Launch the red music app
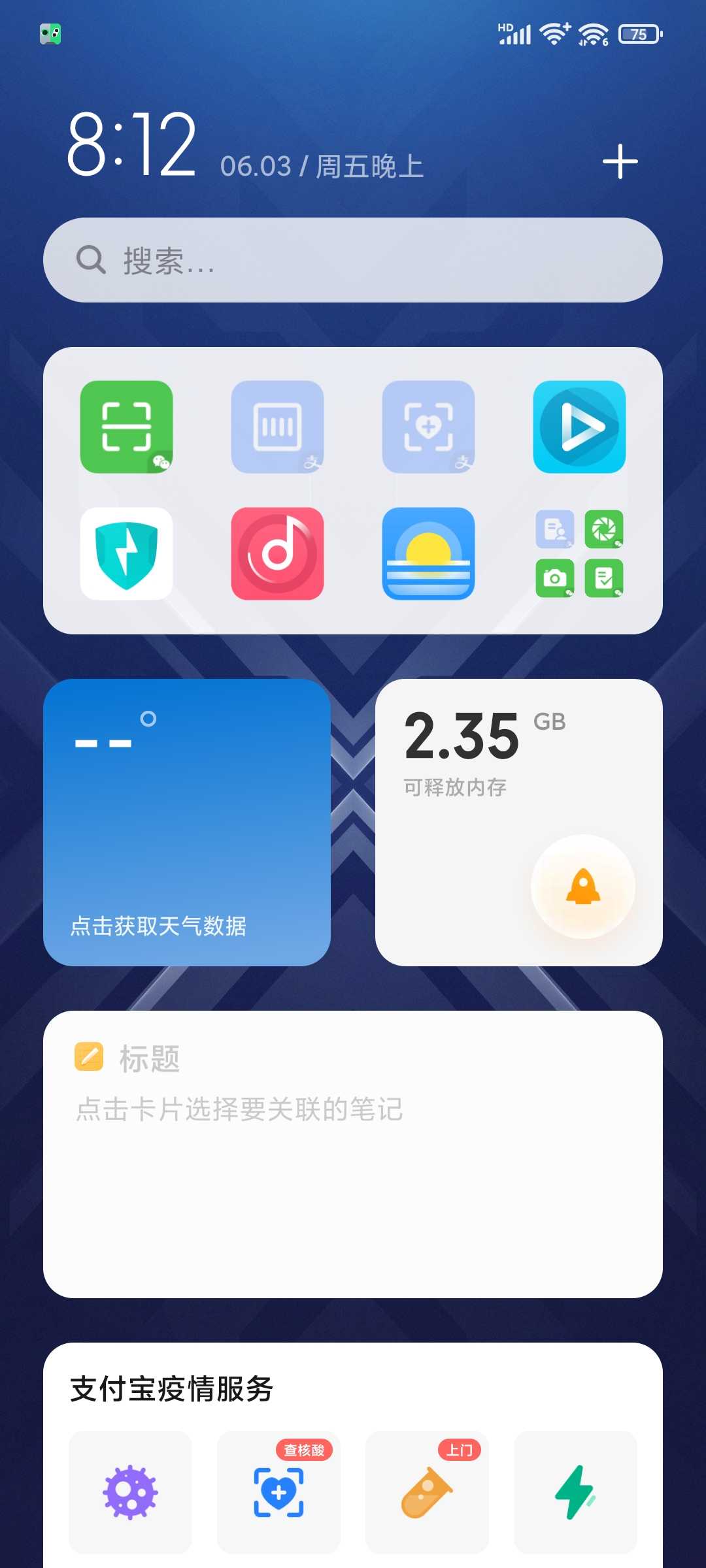Image resolution: width=706 pixels, height=1568 pixels. (277, 553)
